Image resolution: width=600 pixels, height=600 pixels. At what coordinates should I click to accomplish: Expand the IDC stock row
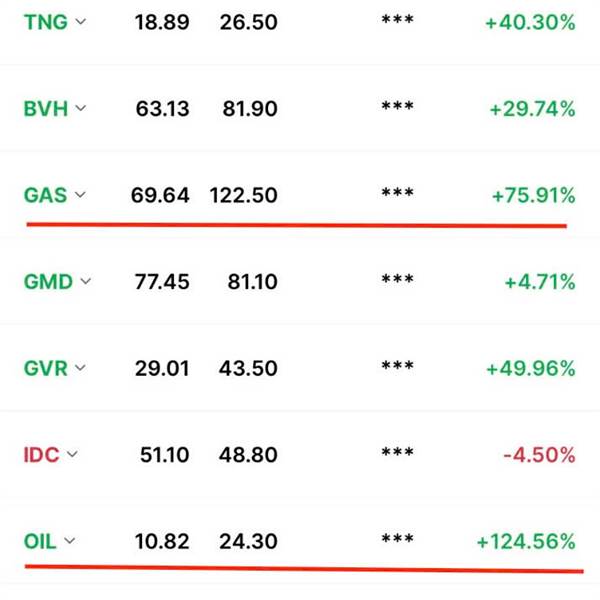click(x=71, y=455)
